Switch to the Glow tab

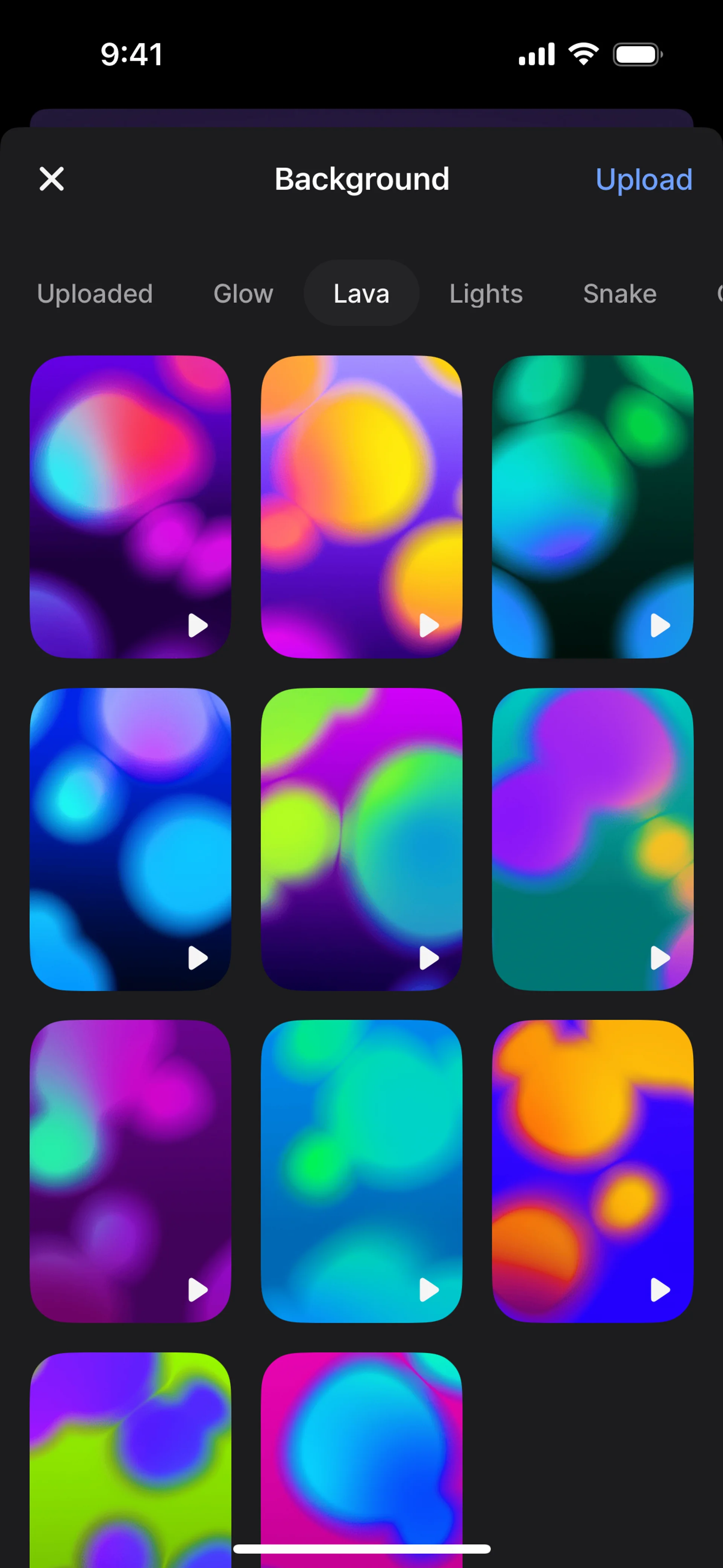point(243,293)
